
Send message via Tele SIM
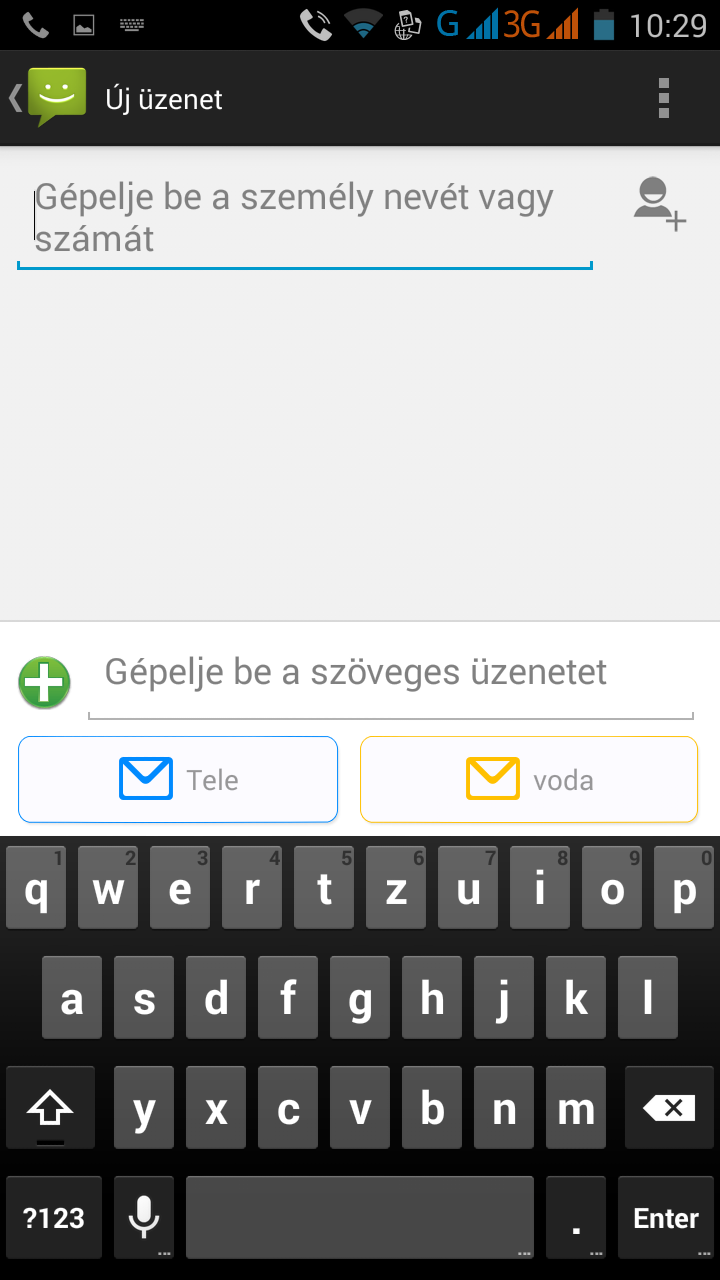pyautogui.click(x=178, y=779)
